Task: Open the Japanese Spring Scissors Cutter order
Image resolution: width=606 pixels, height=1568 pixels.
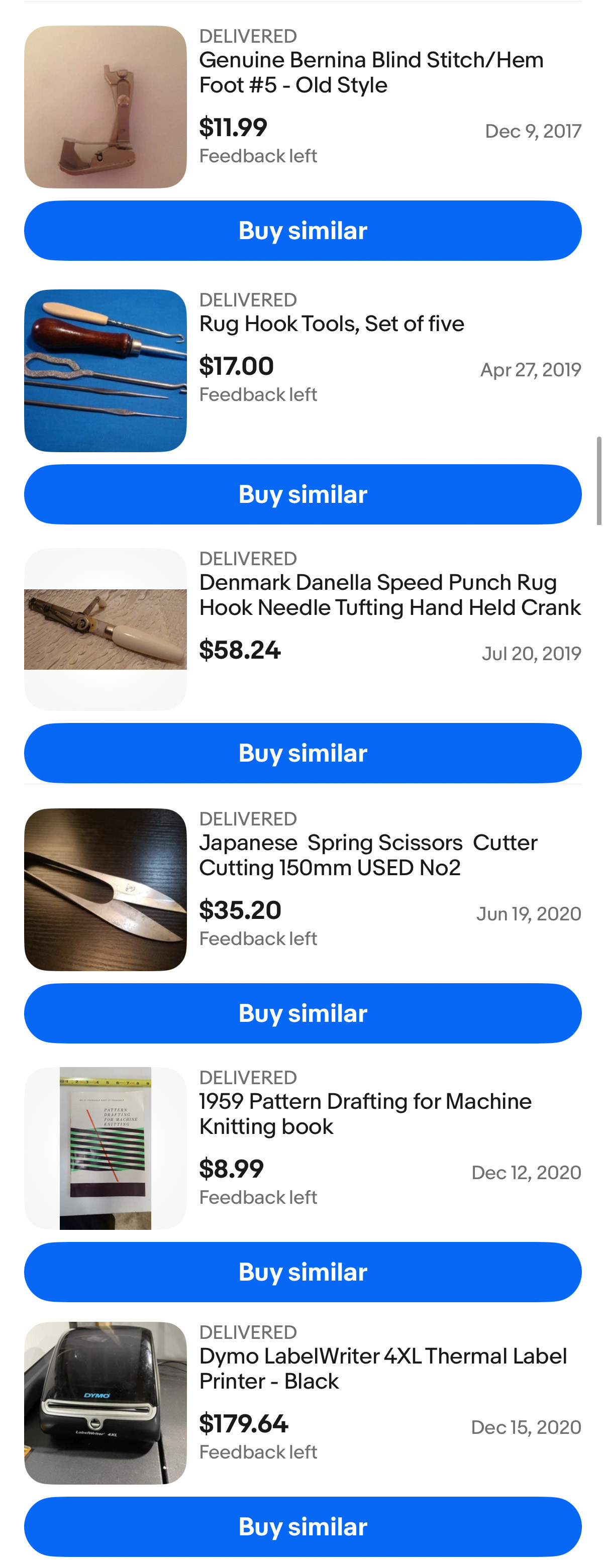Action: [x=368, y=855]
